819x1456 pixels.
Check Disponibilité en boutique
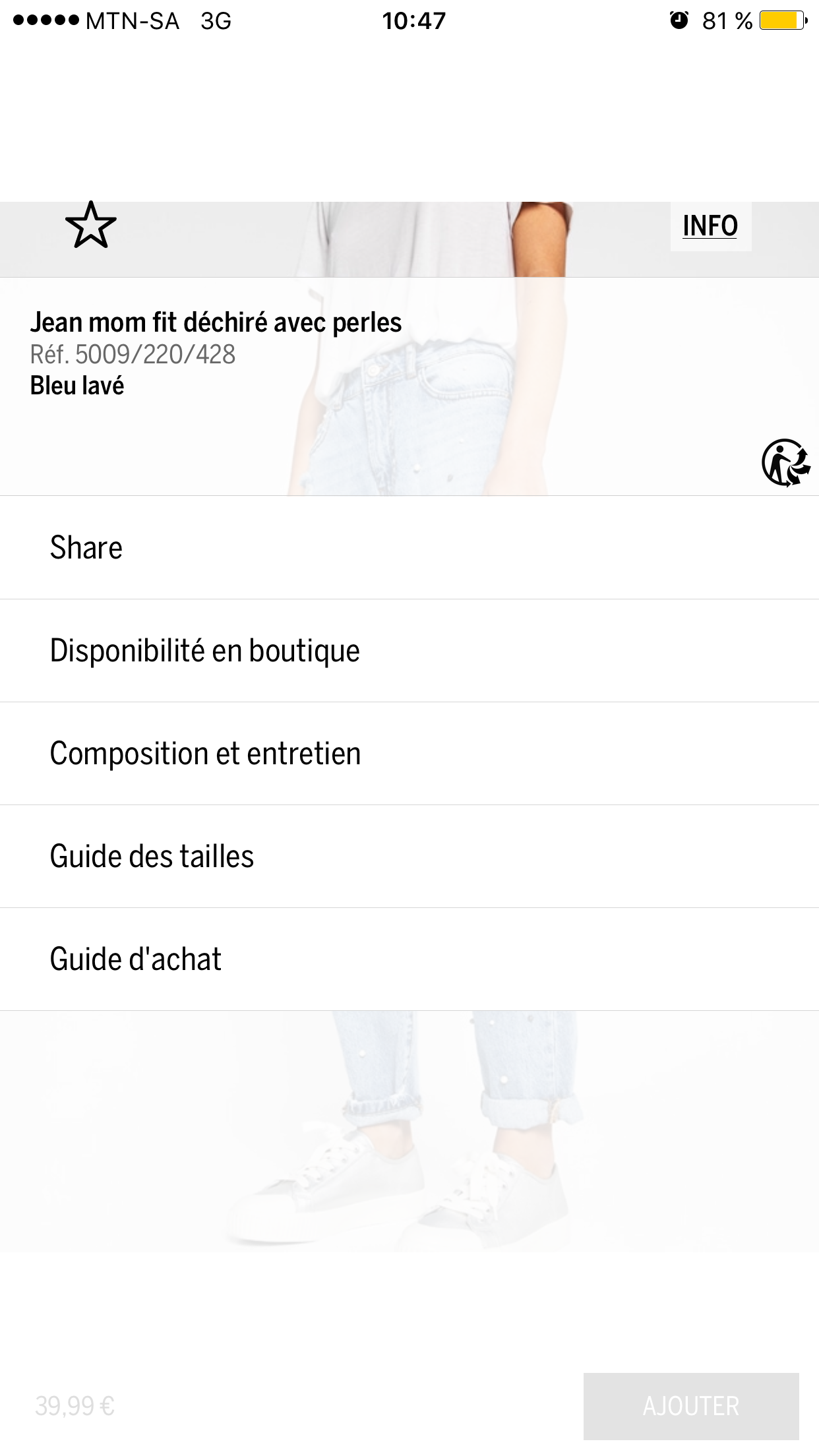pyautogui.click(x=409, y=651)
